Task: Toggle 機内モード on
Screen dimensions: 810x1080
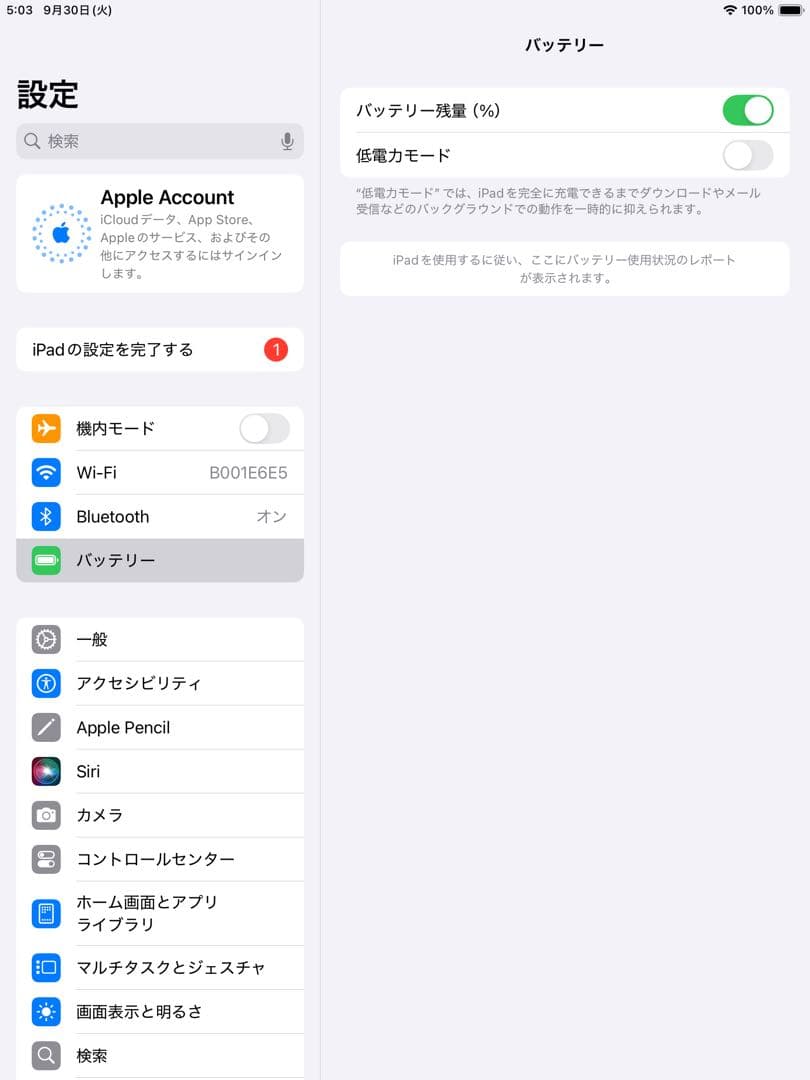Action: click(x=263, y=428)
